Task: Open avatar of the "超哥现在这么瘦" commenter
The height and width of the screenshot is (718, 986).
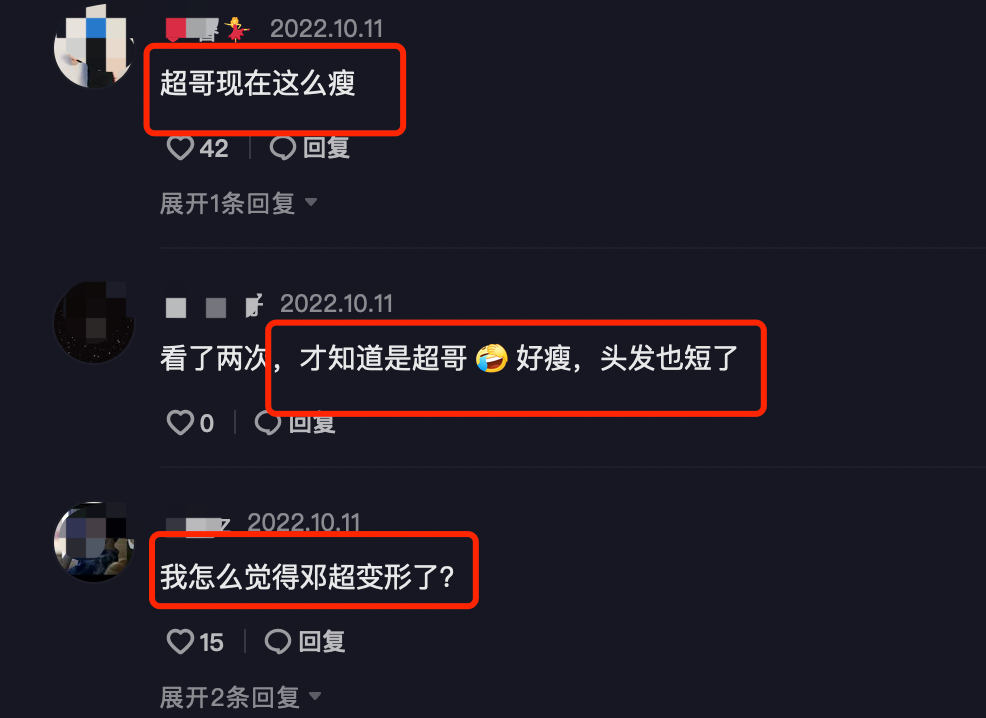Action: [93, 45]
